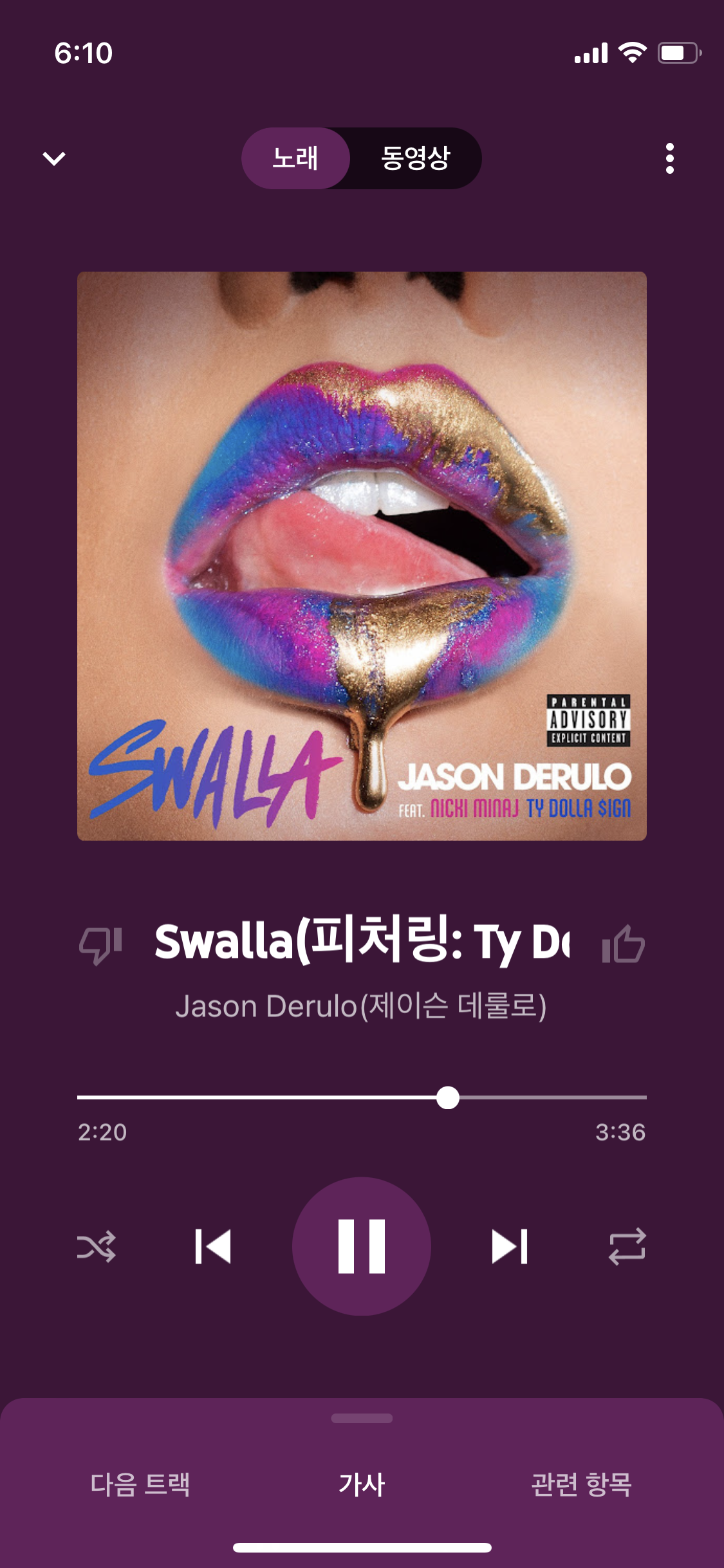Open the 다음 트랙 up next tab
724x1568 pixels.
pyautogui.click(x=140, y=1484)
